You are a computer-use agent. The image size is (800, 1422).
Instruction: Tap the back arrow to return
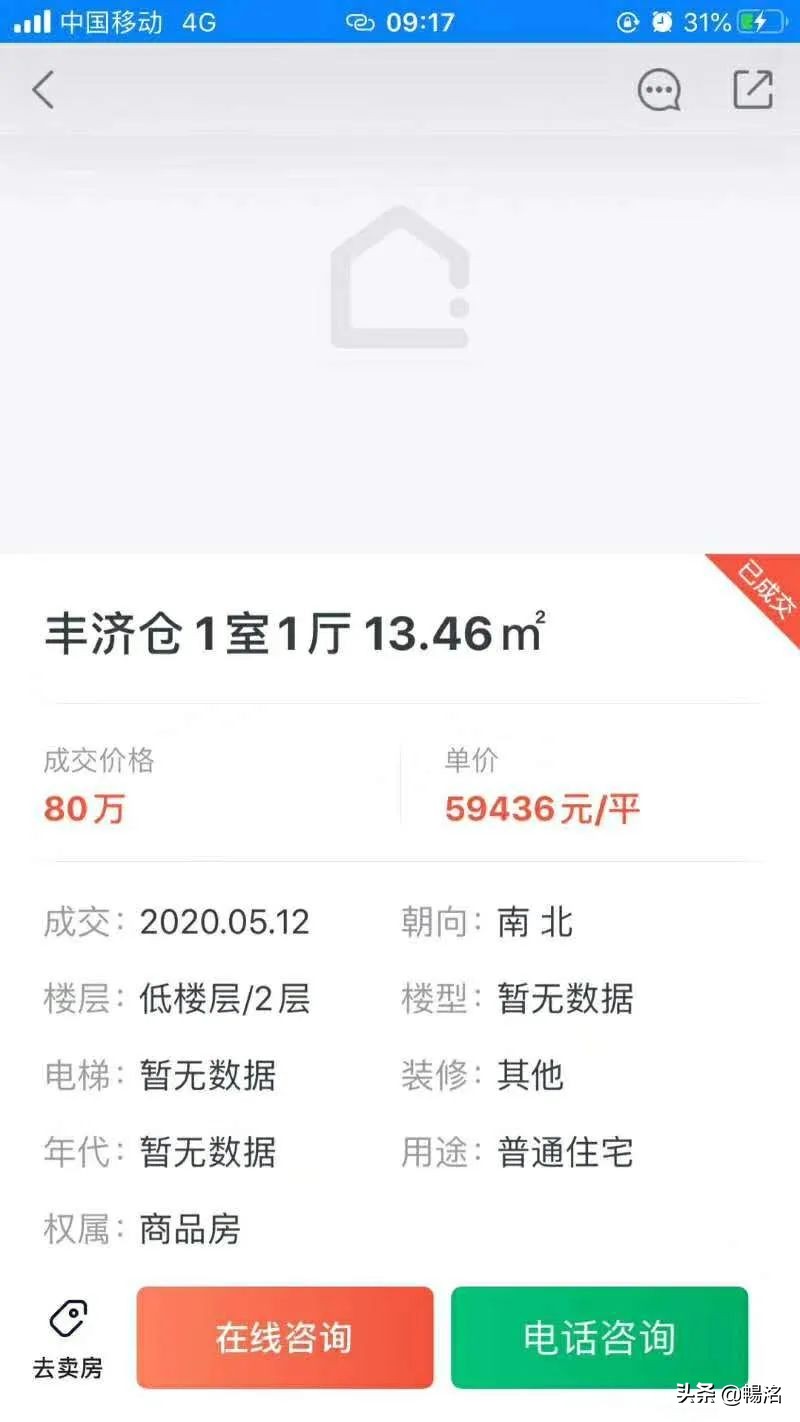(x=42, y=89)
